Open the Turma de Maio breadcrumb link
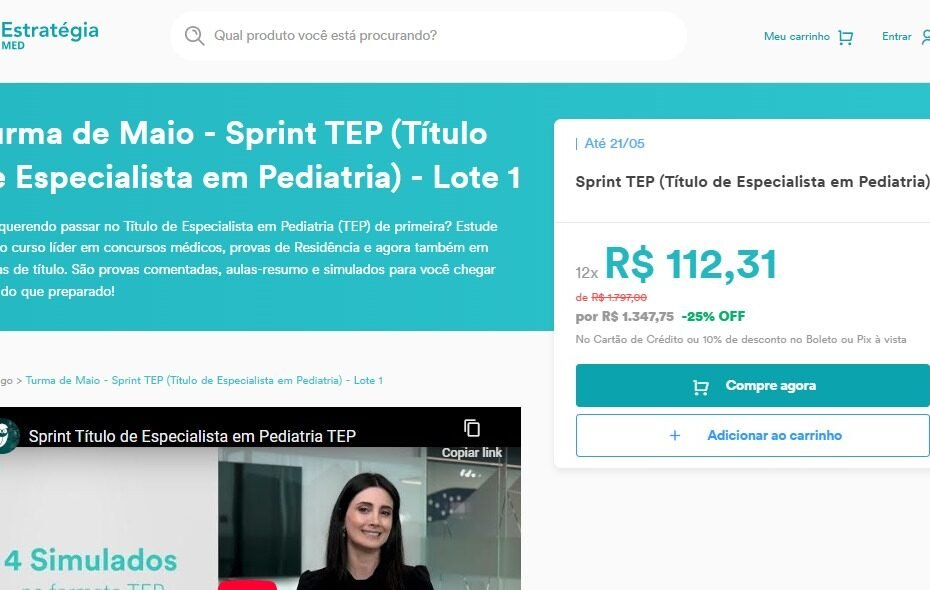Viewport: 930px width, 590px height. (x=204, y=381)
